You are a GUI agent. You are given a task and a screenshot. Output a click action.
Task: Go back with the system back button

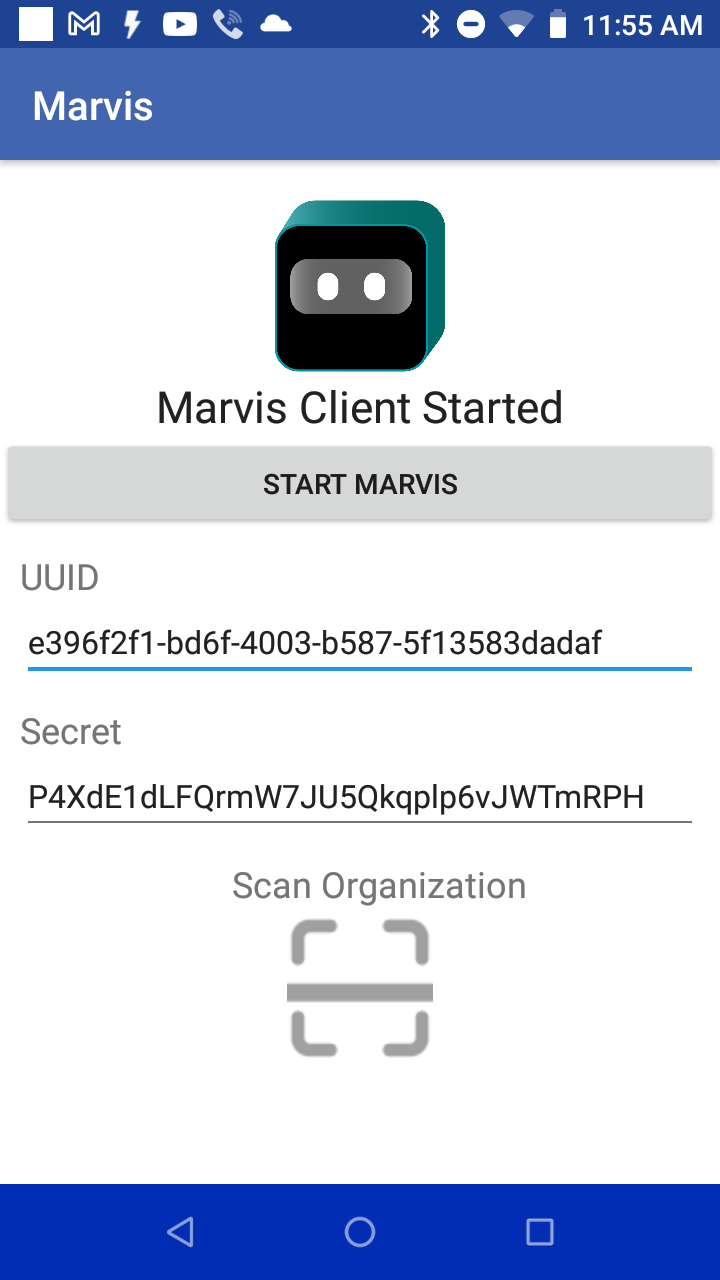click(x=180, y=1232)
